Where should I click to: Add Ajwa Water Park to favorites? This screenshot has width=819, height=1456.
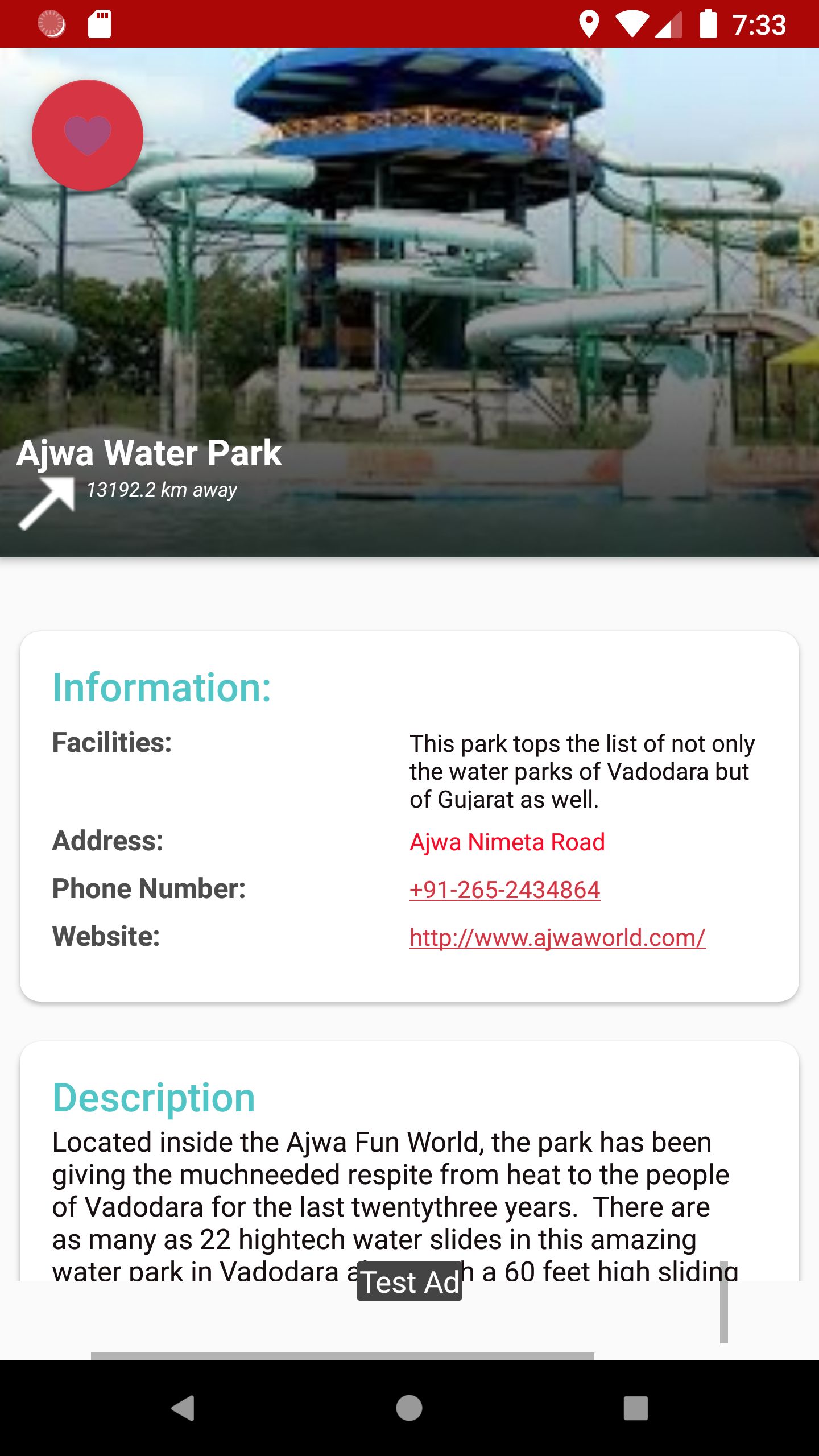tap(88, 135)
